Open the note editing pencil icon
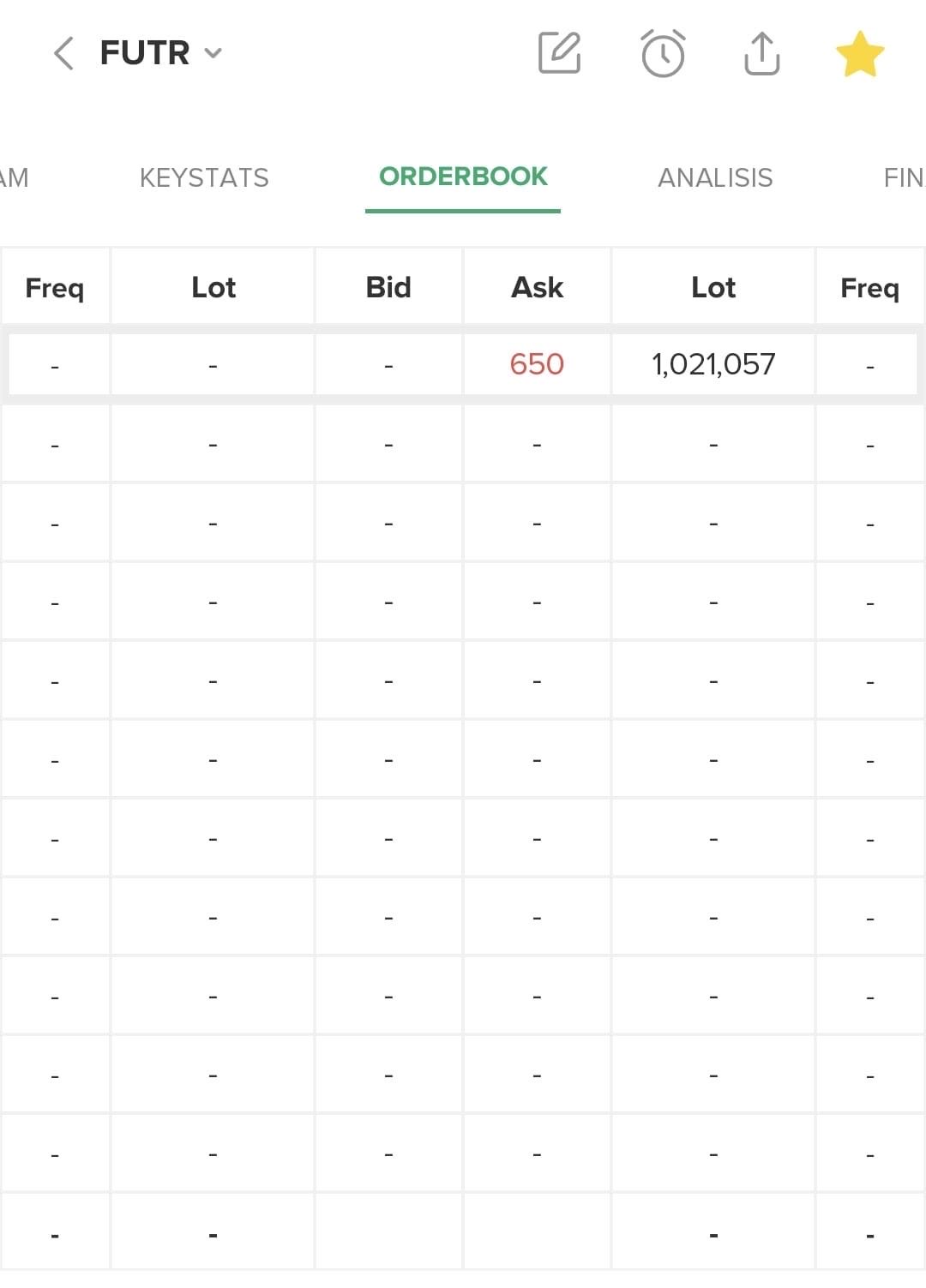The image size is (926, 1288). 559,53
